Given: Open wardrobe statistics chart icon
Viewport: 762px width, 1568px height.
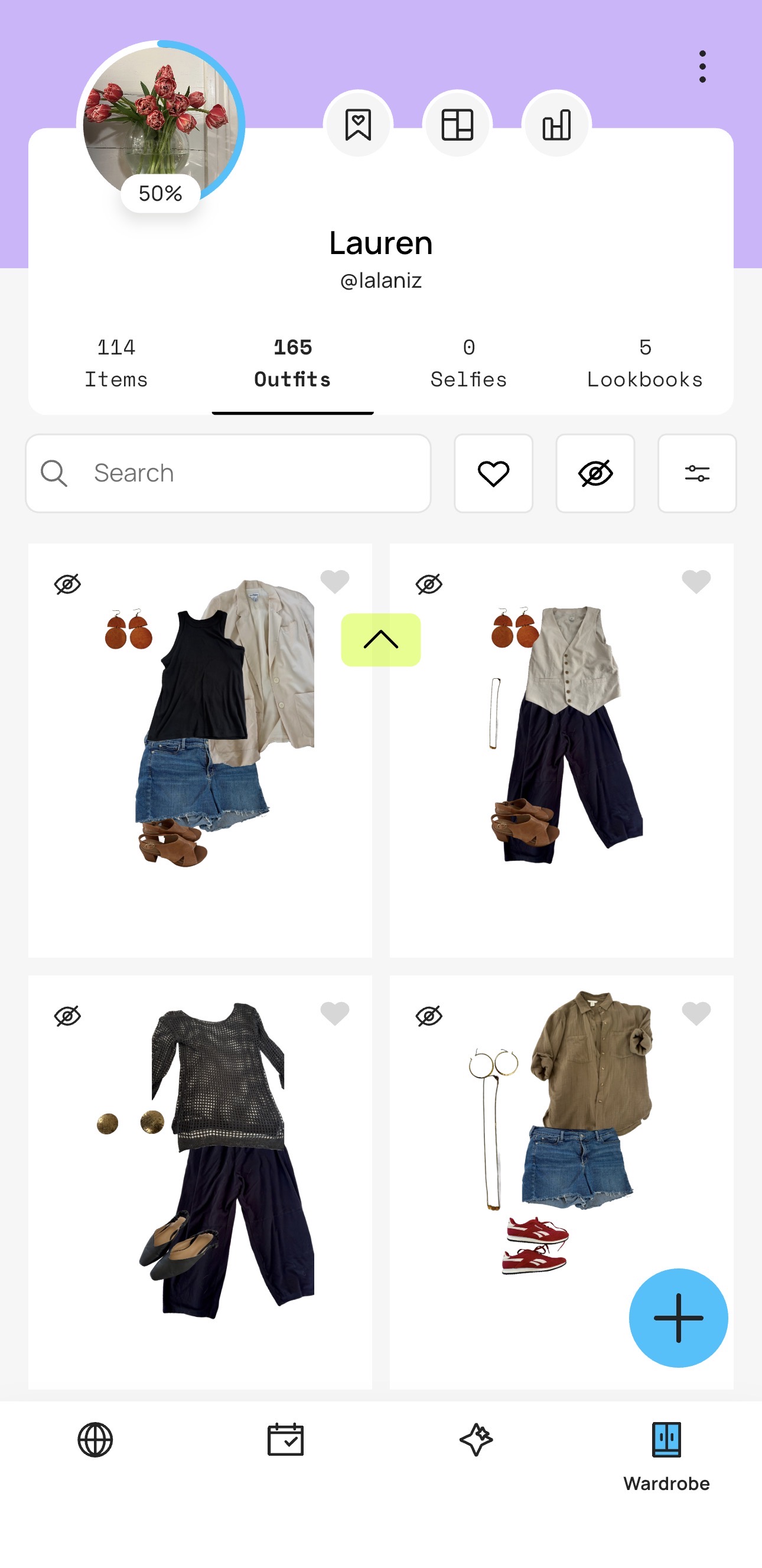Looking at the screenshot, I should (556, 125).
